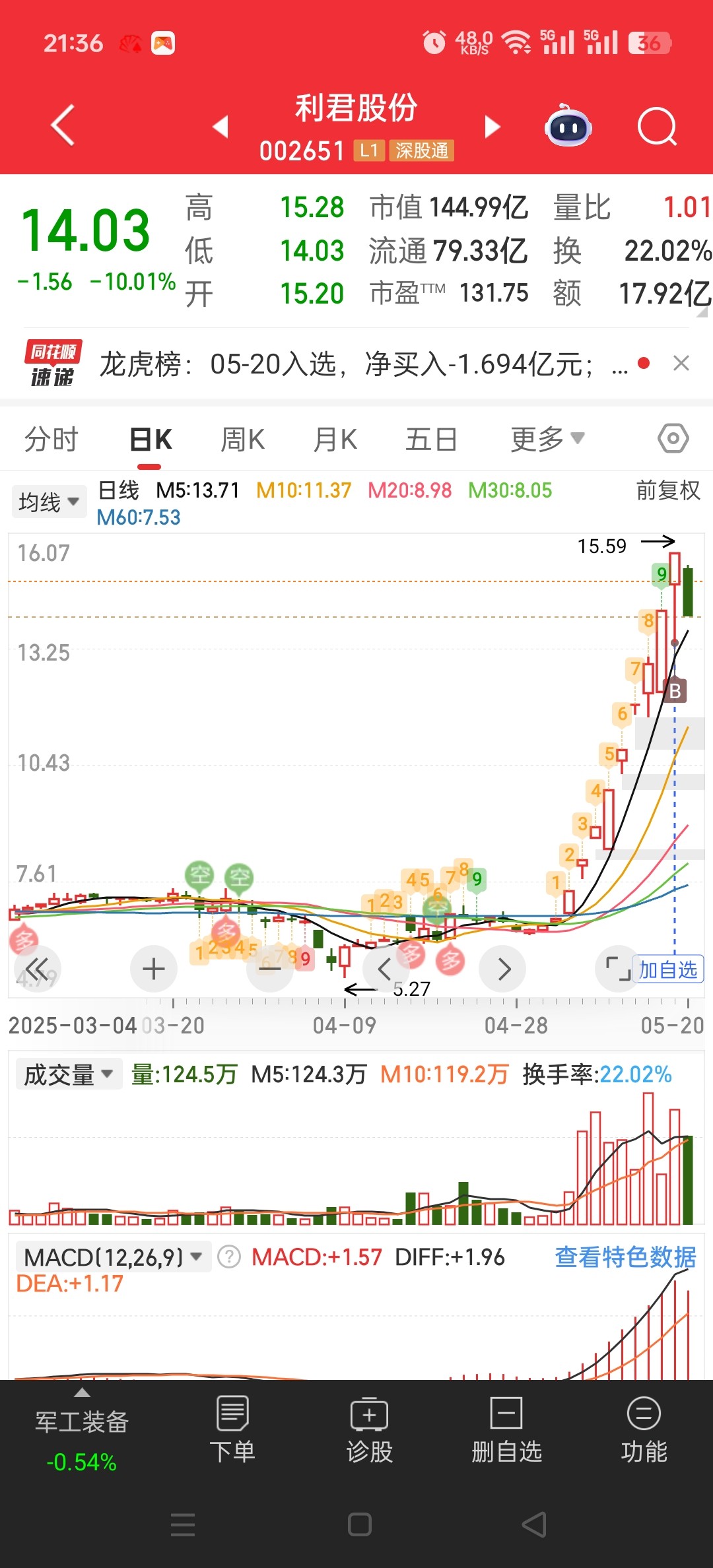
Task: View 查看特色数据 link
Action: 625,1257
